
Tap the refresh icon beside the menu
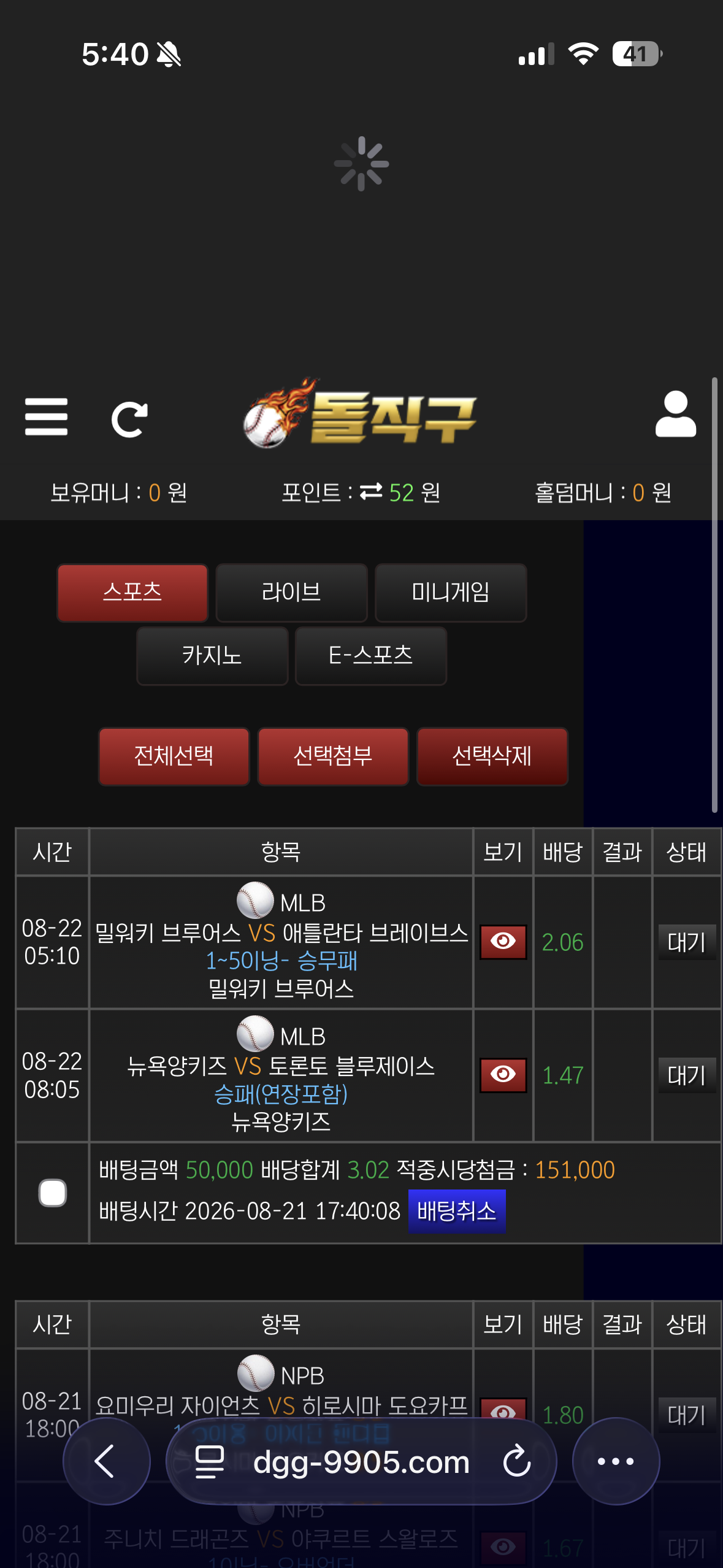point(129,420)
